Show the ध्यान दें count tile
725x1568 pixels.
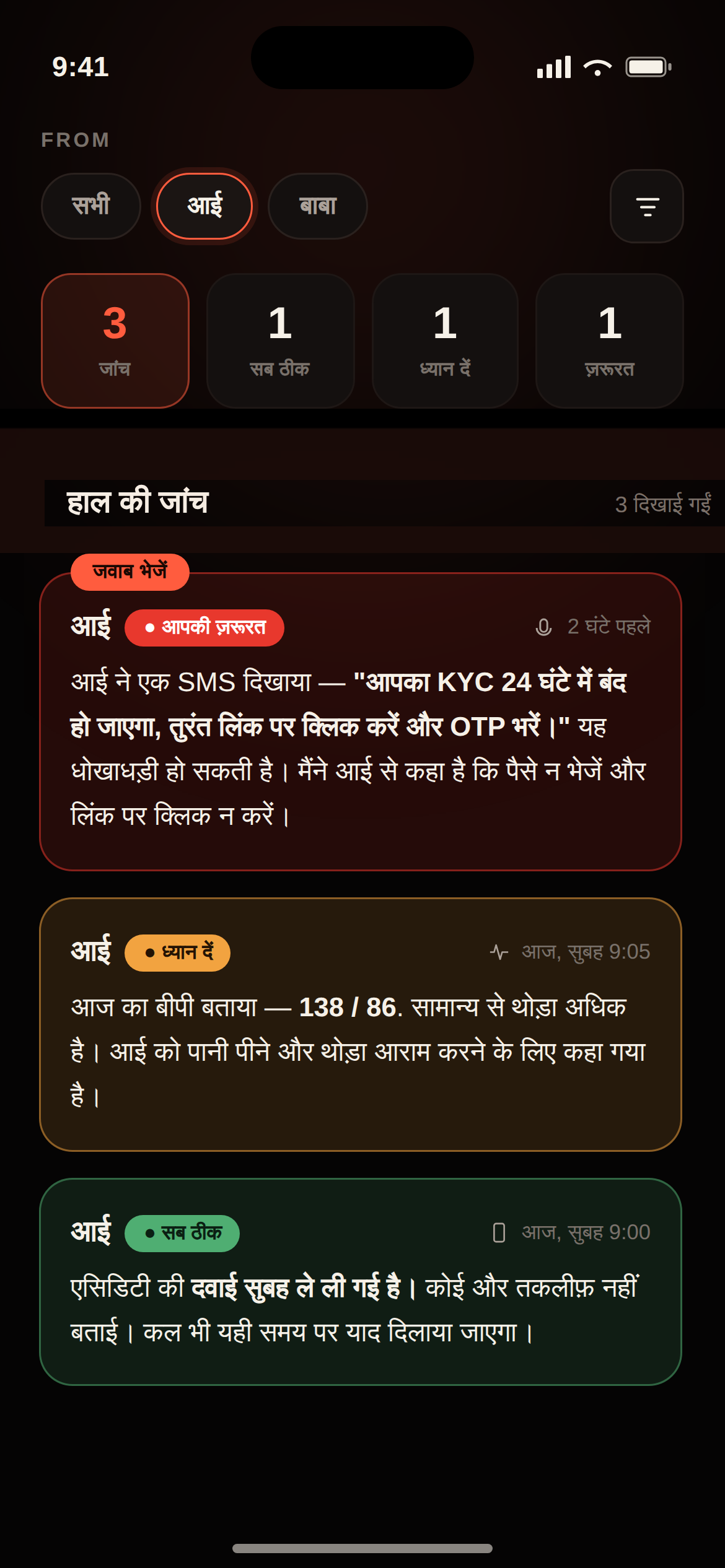point(445,341)
